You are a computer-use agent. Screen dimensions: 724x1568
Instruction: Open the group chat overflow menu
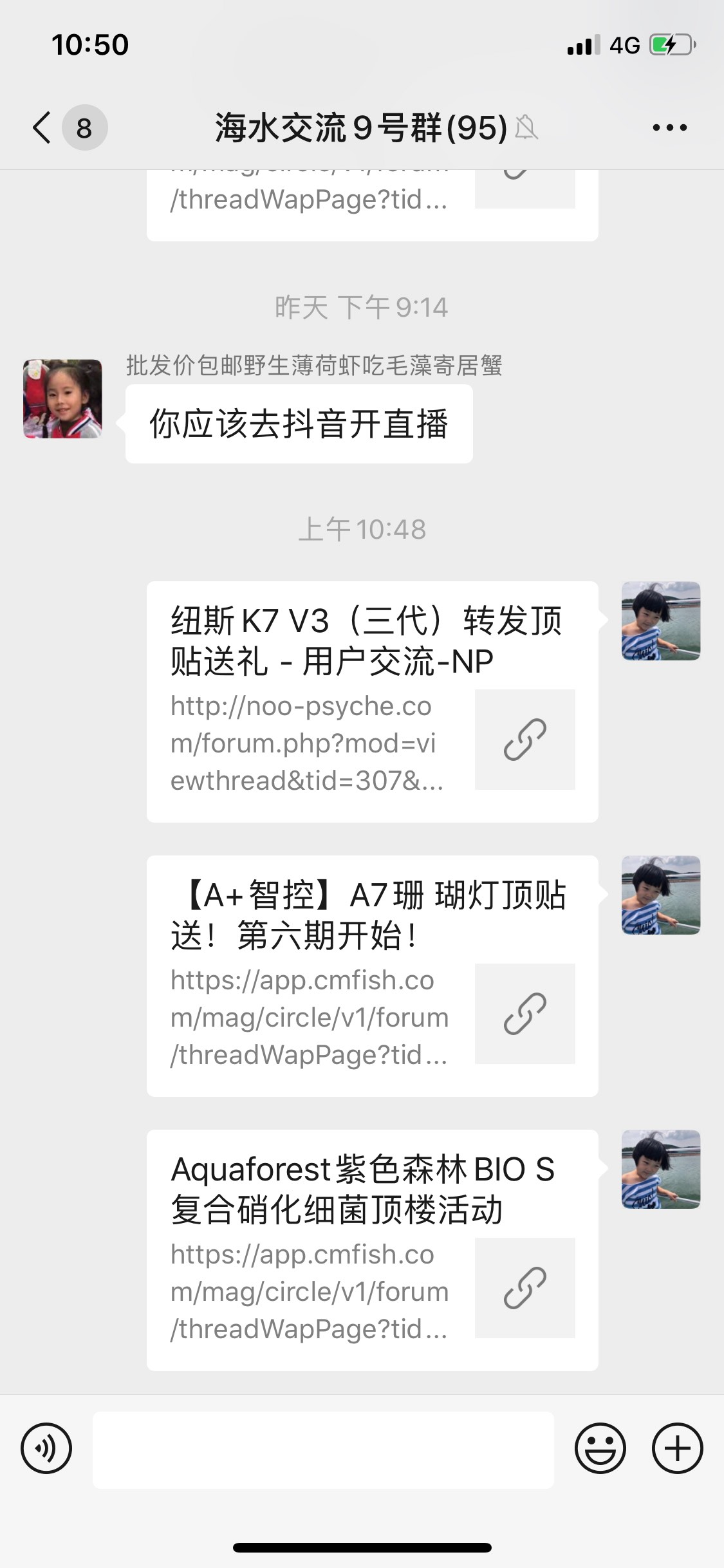669,127
